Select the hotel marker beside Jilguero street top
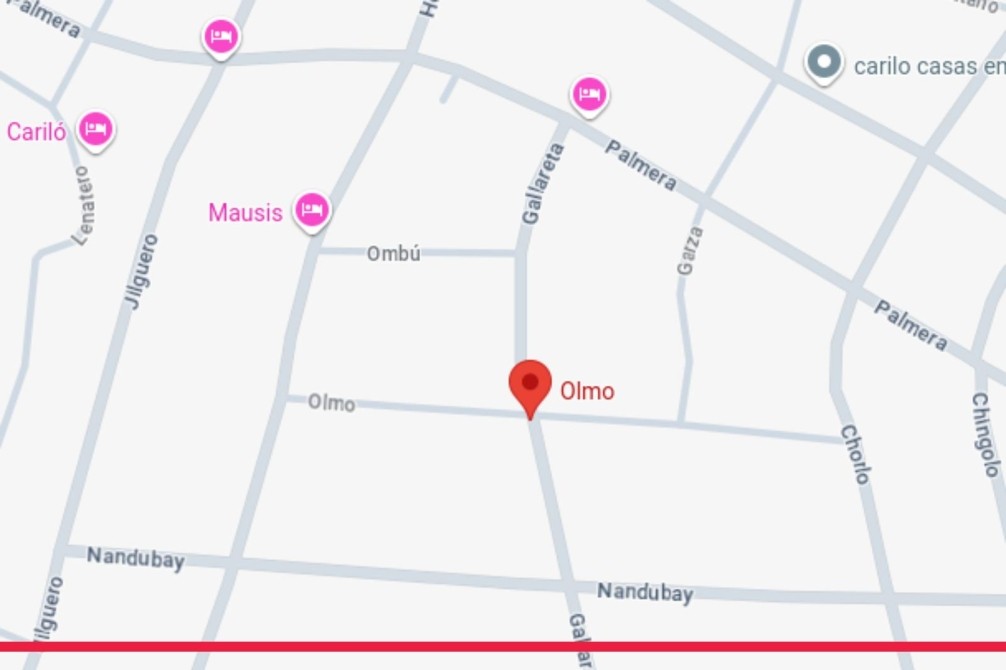This screenshot has width=1006, height=670. tap(220, 38)
